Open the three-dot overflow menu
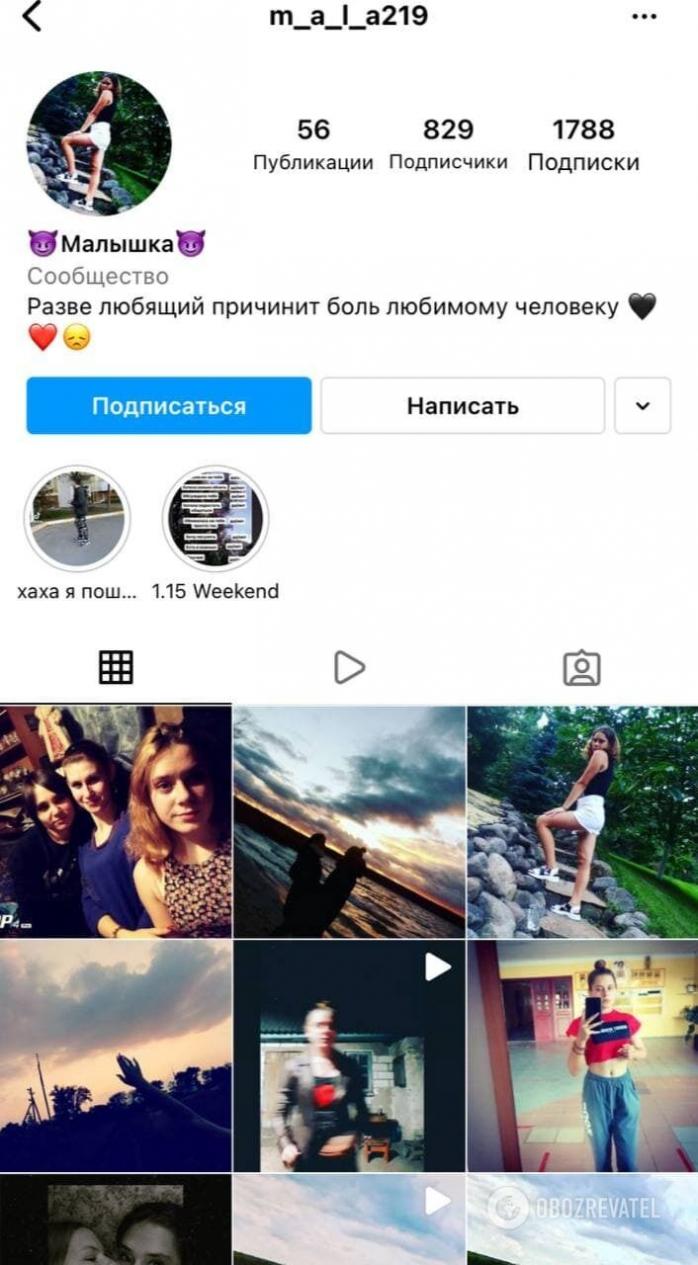Screen dimensions: 698x1265 645,17
